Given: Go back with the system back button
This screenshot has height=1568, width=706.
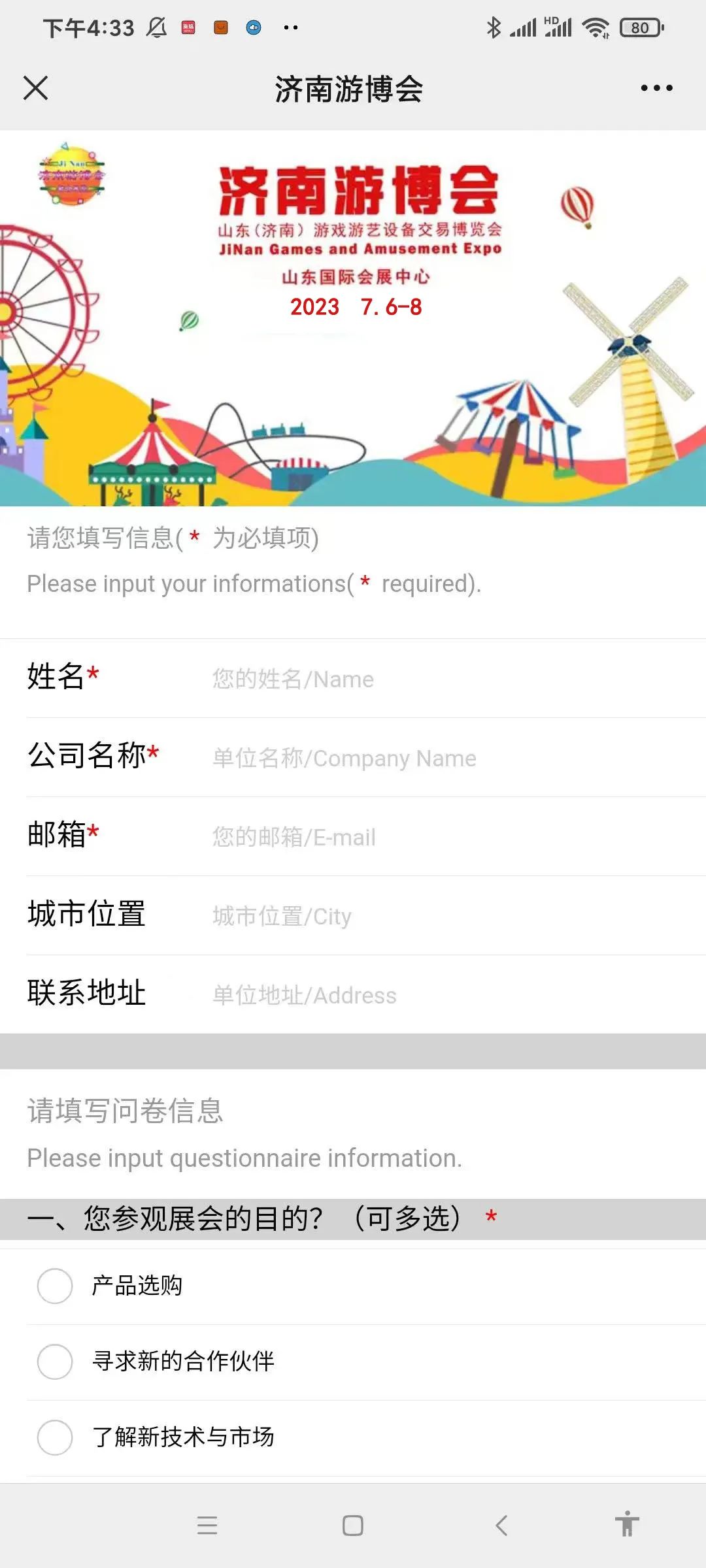Looking at the screenshot, I should (501, 1526).
